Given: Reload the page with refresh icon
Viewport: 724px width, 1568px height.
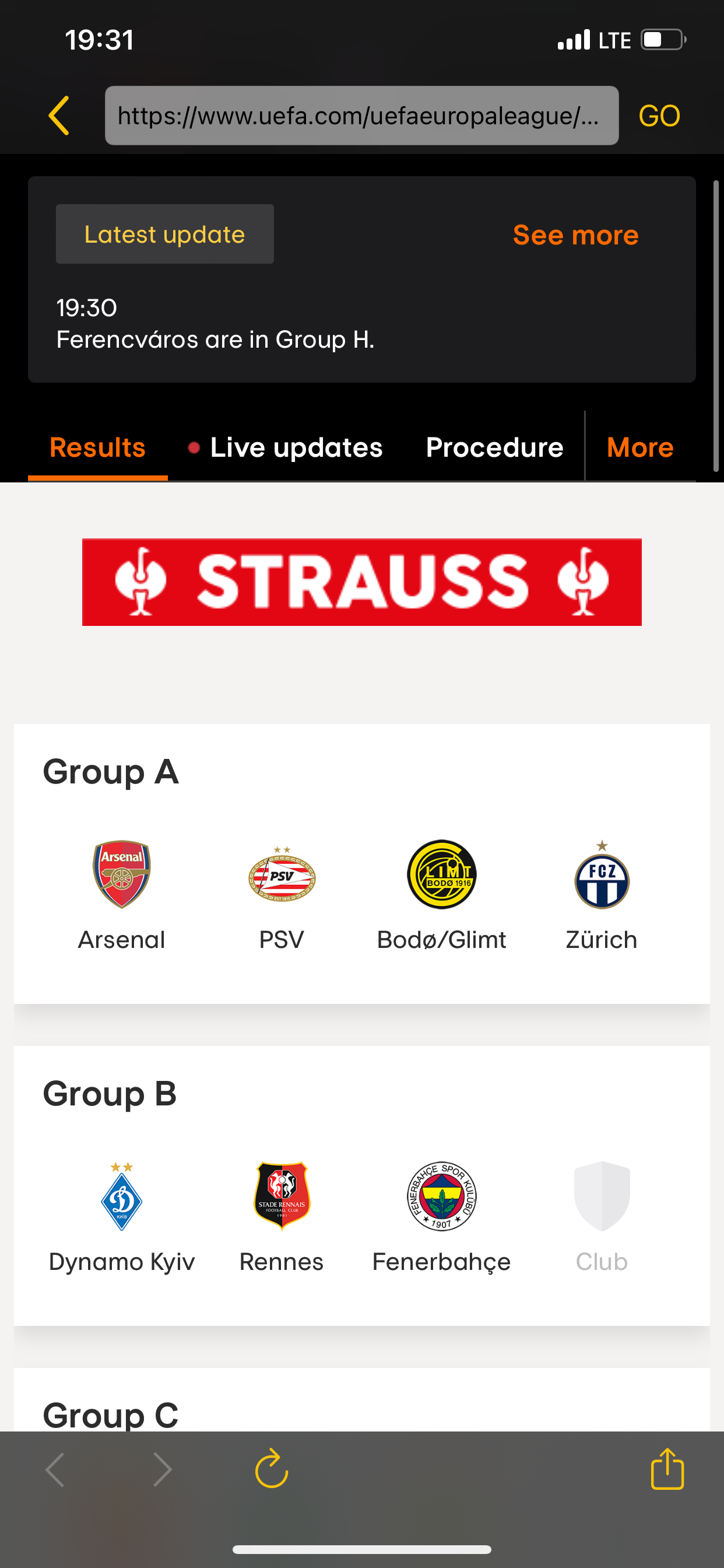Looking at the screenshot, I should [271, 1469].
